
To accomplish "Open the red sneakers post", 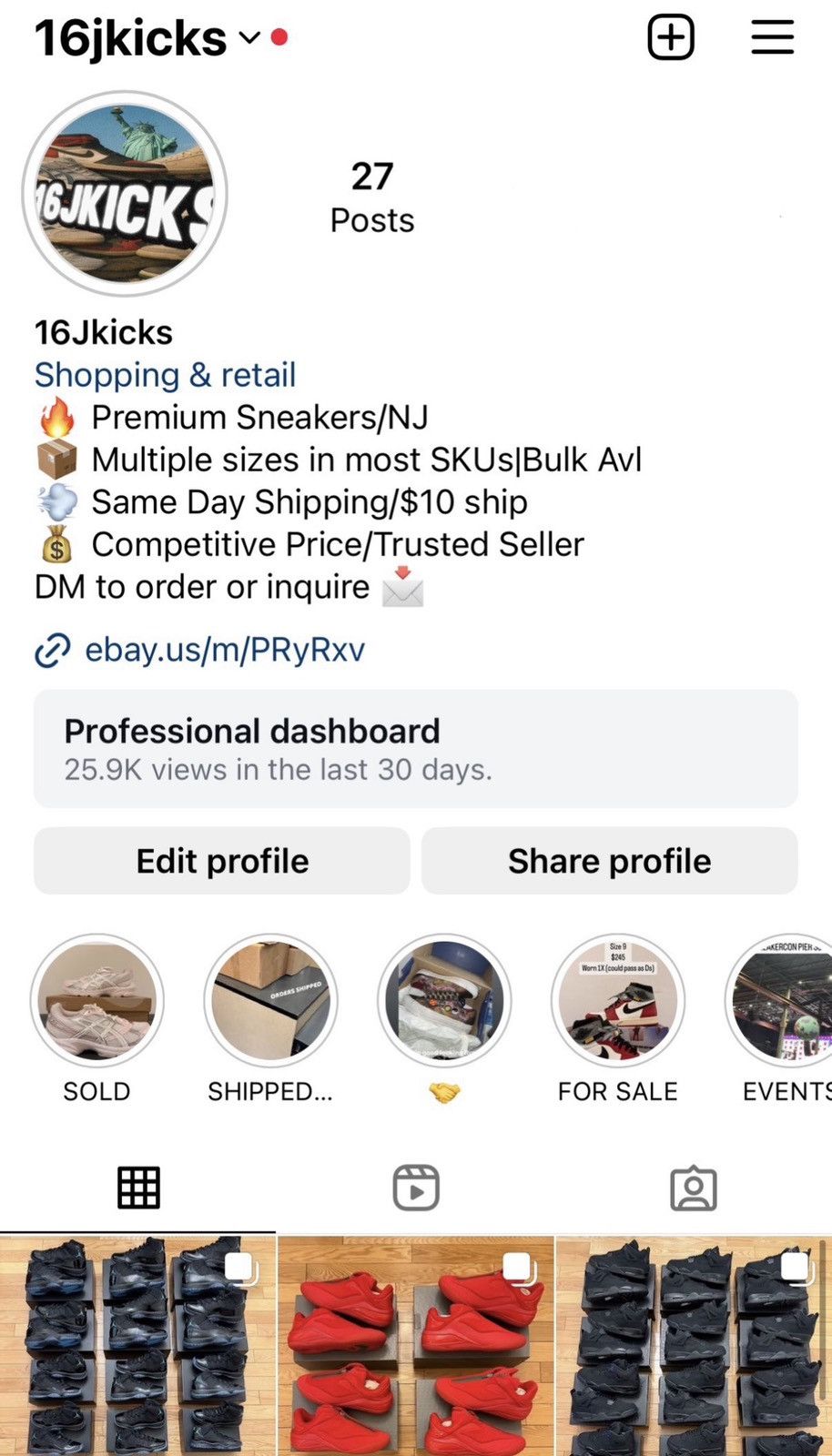I will point(416,1346).
